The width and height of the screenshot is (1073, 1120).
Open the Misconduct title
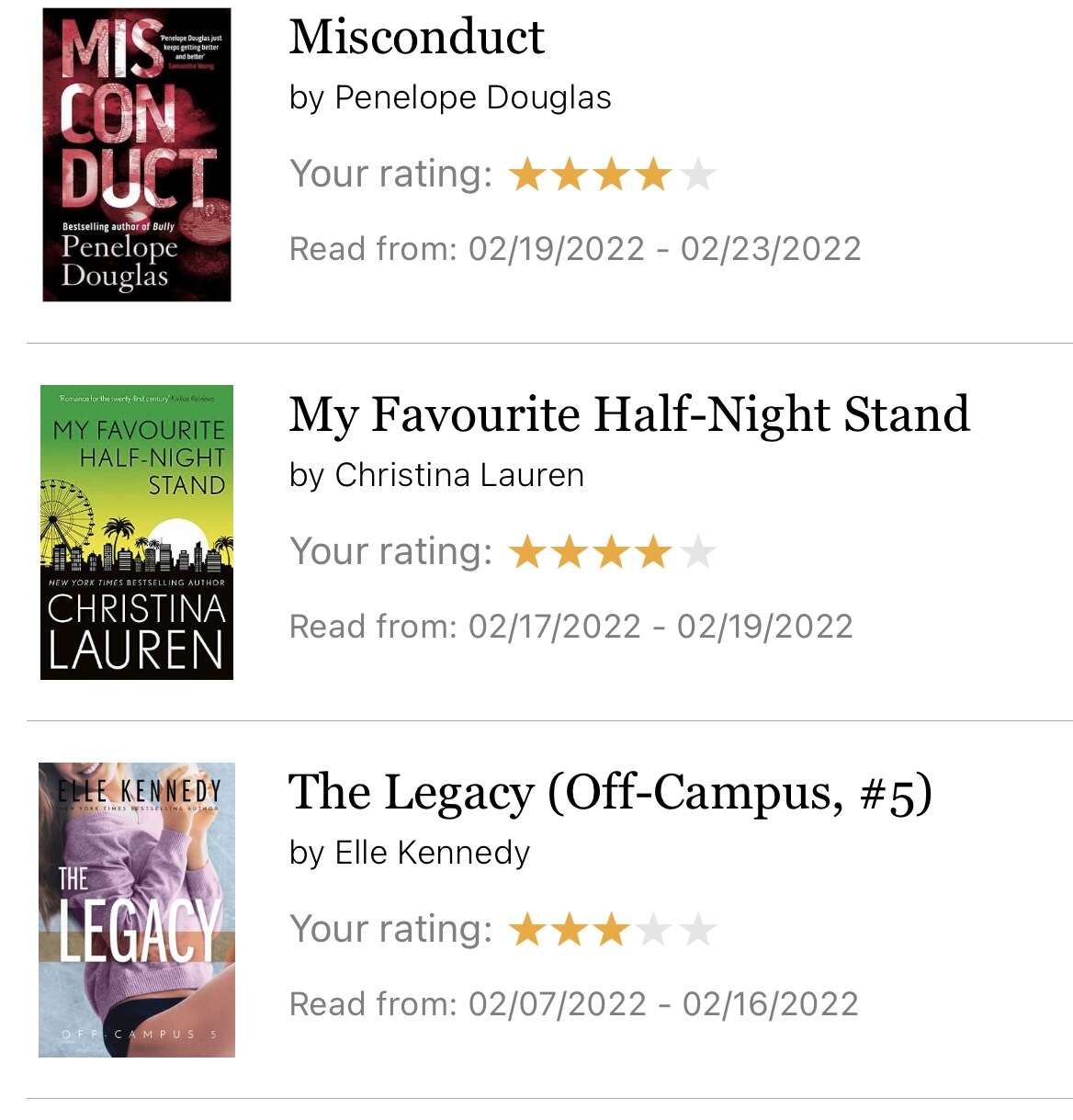tap(416, 38)
